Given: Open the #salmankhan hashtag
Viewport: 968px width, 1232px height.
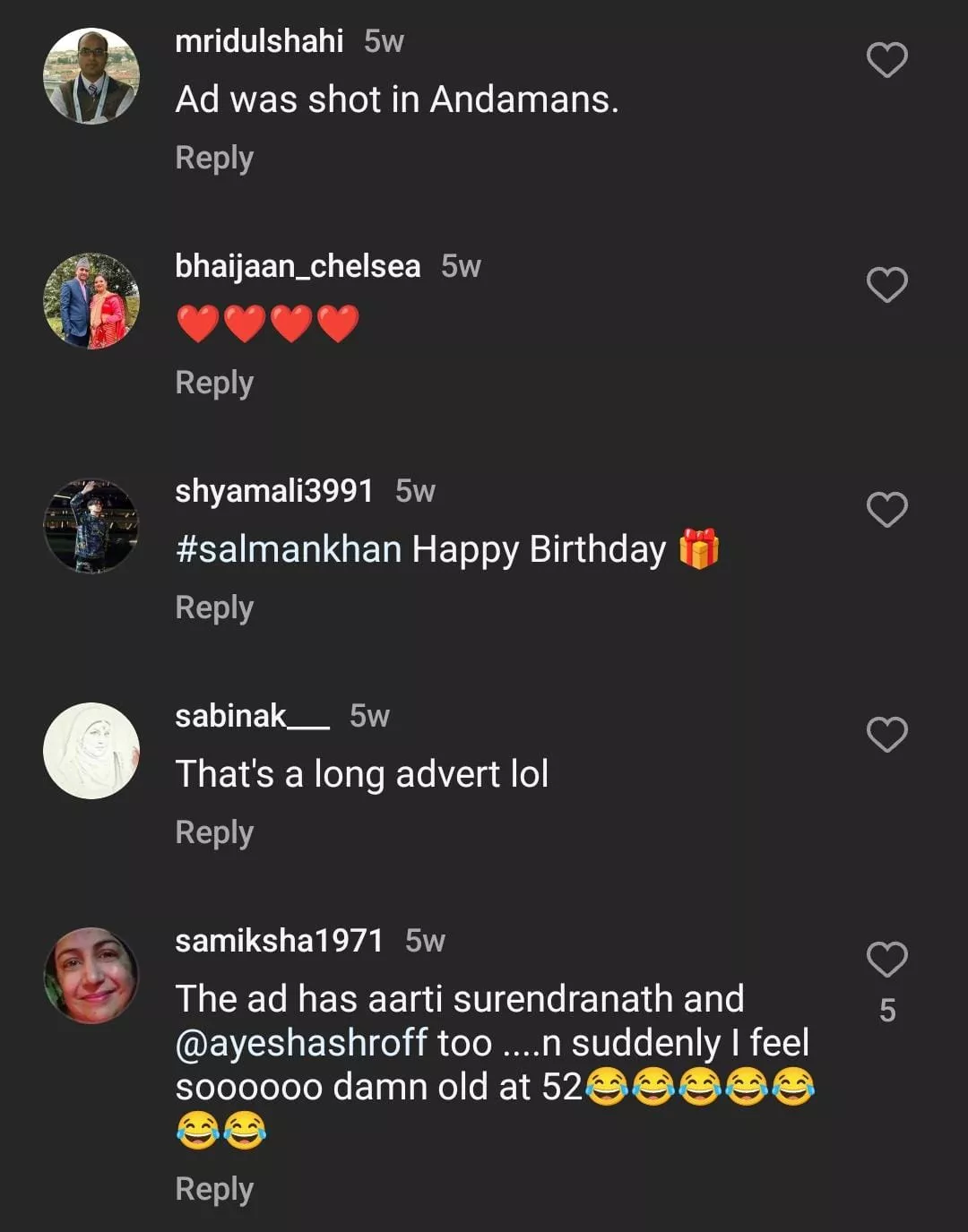Looking at the screenshot, I should click(x=289, y=549).
